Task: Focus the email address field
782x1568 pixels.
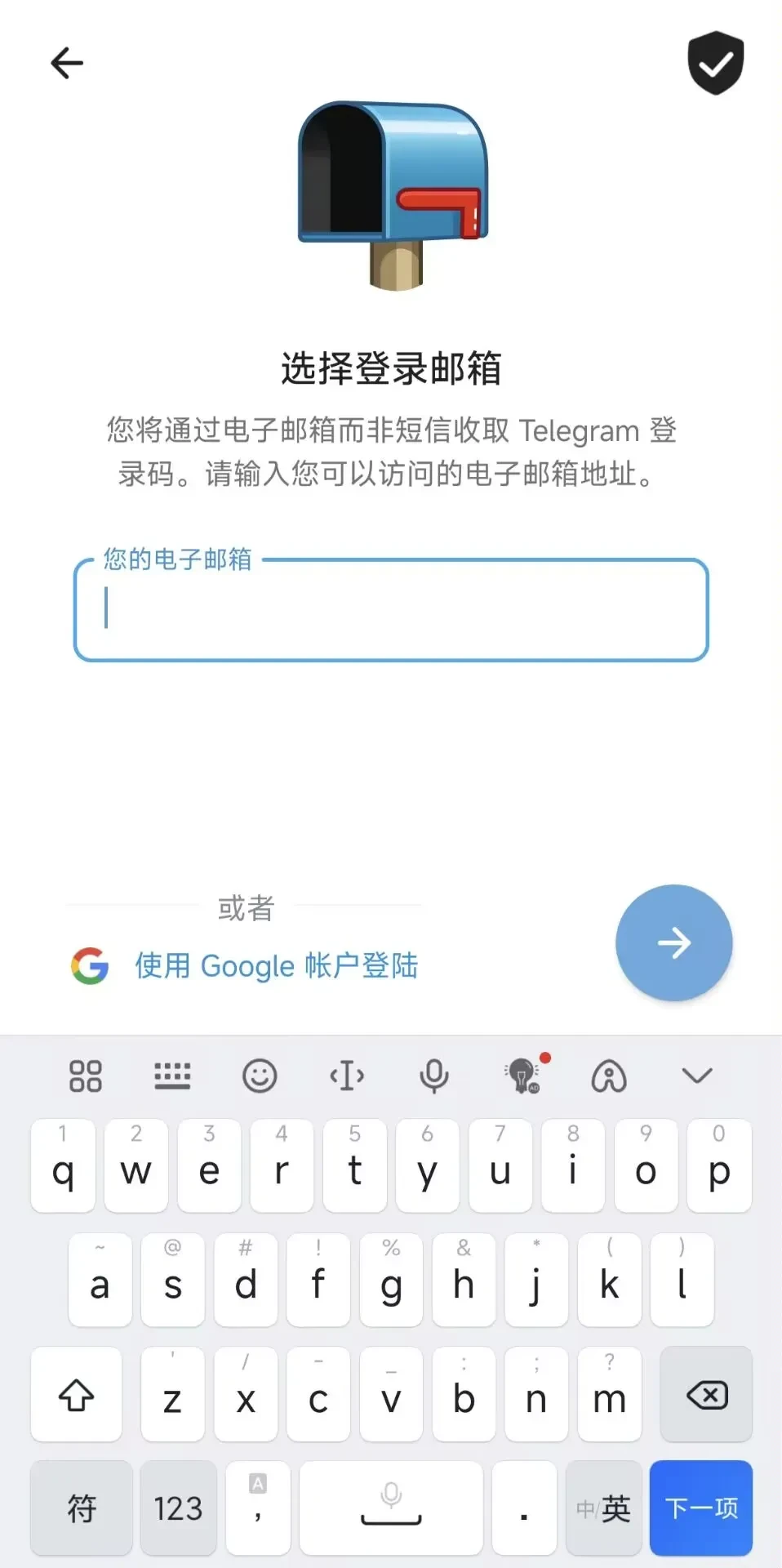Action: click(391, 610)
